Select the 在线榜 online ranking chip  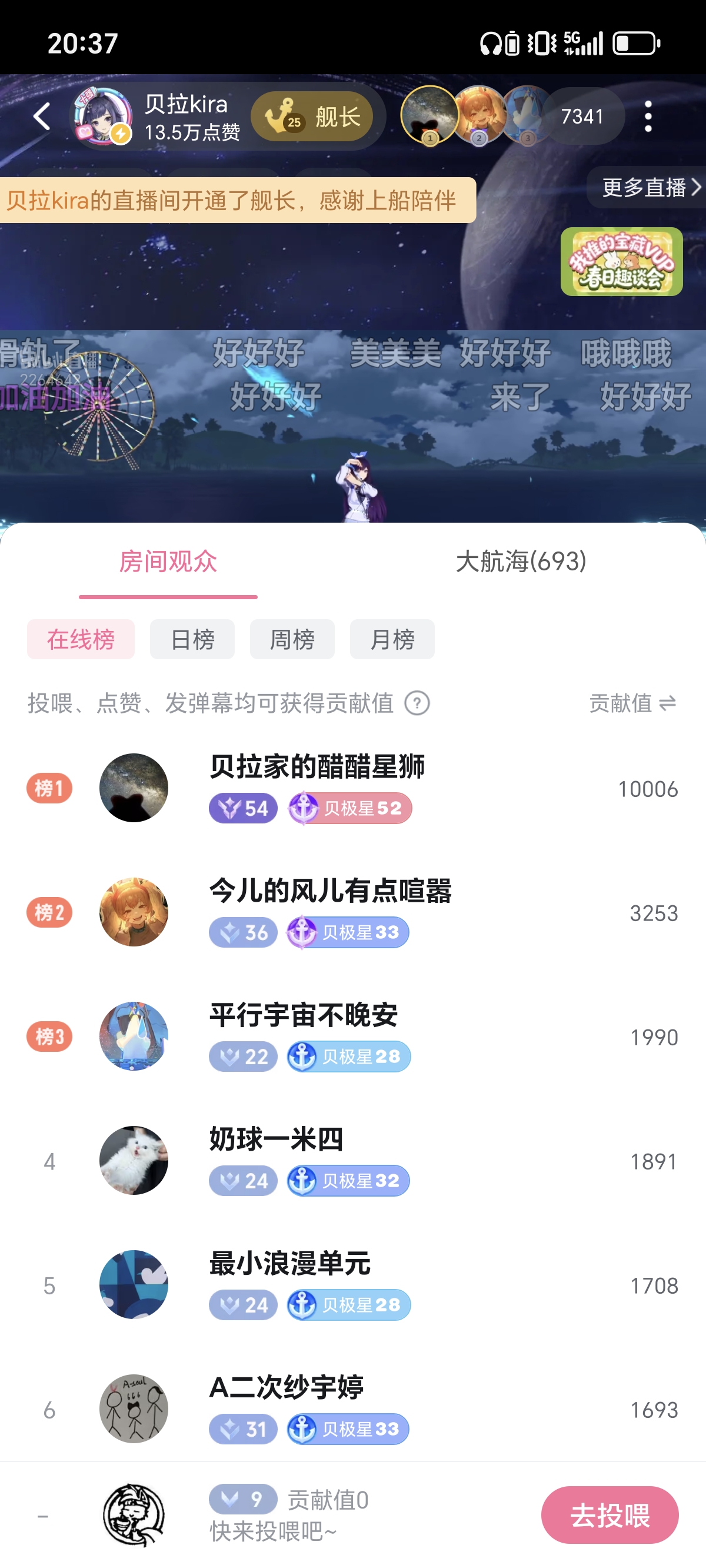(x=81, y=639)
